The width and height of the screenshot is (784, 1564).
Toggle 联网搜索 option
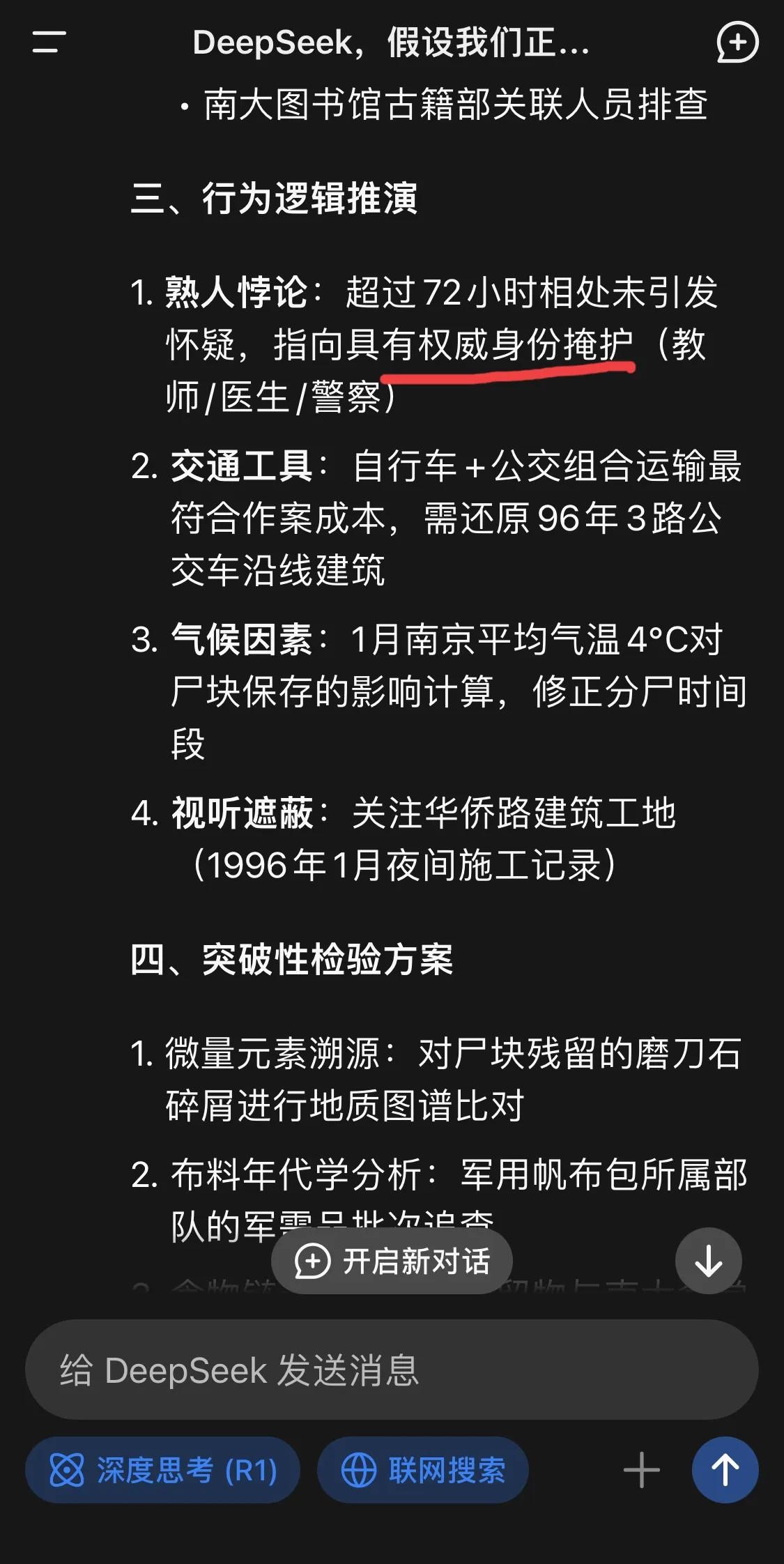click(x=422, y=1470)
